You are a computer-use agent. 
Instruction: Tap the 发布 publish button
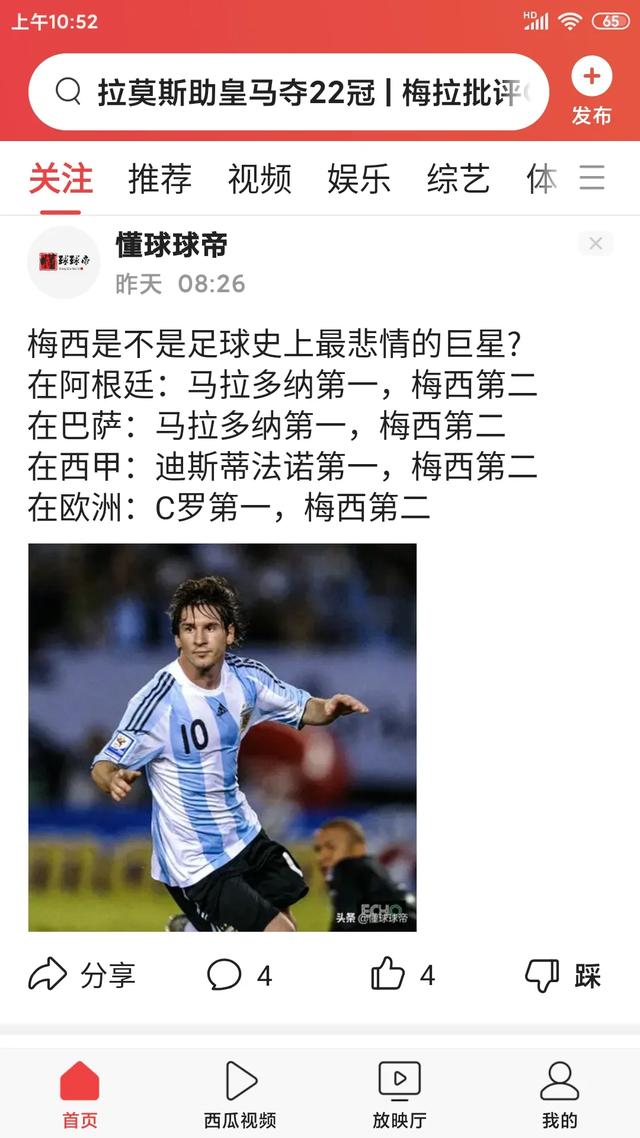tap(591, 92)
